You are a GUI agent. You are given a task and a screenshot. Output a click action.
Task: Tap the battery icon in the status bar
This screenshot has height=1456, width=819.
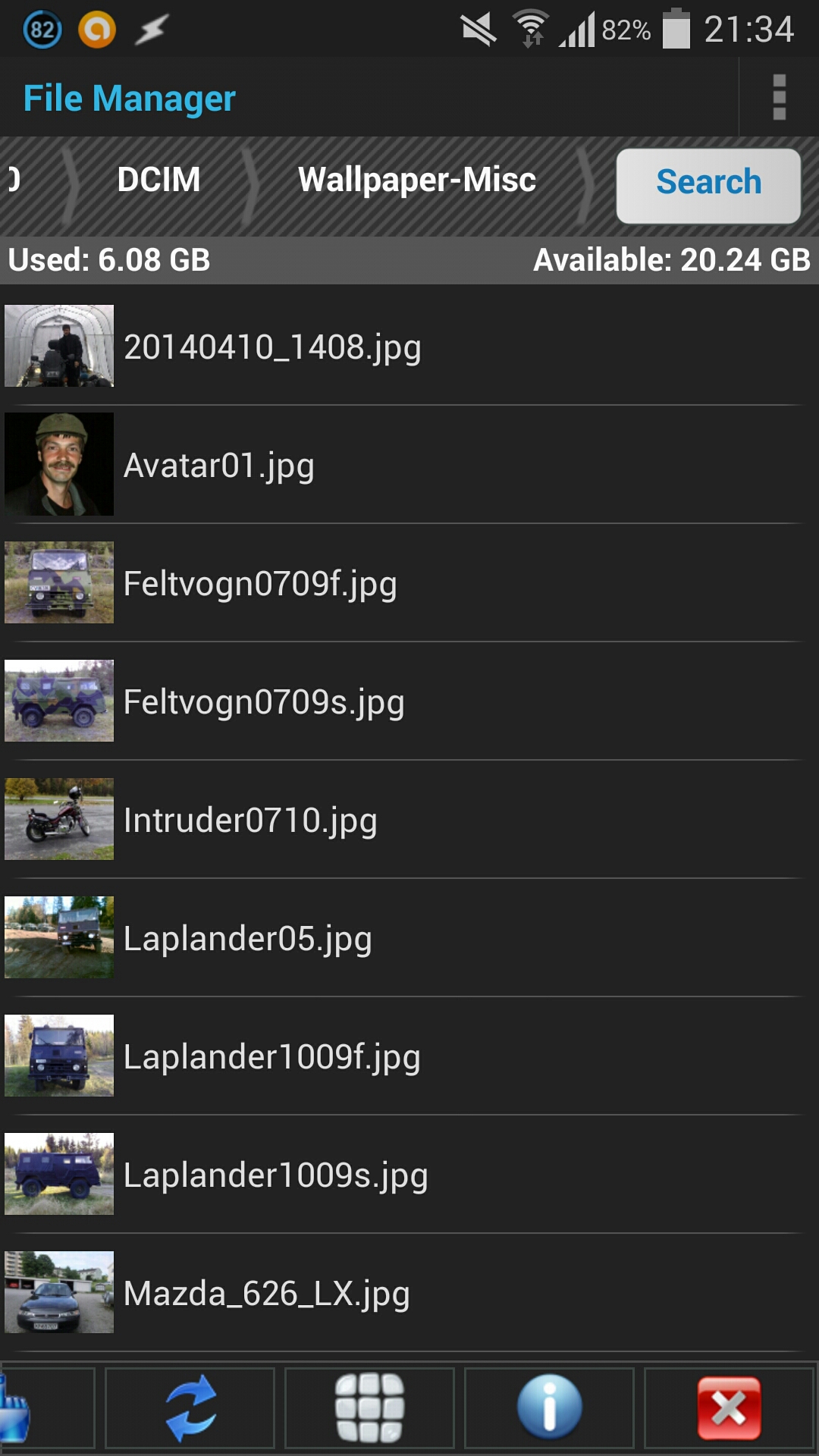coord(673,29)
